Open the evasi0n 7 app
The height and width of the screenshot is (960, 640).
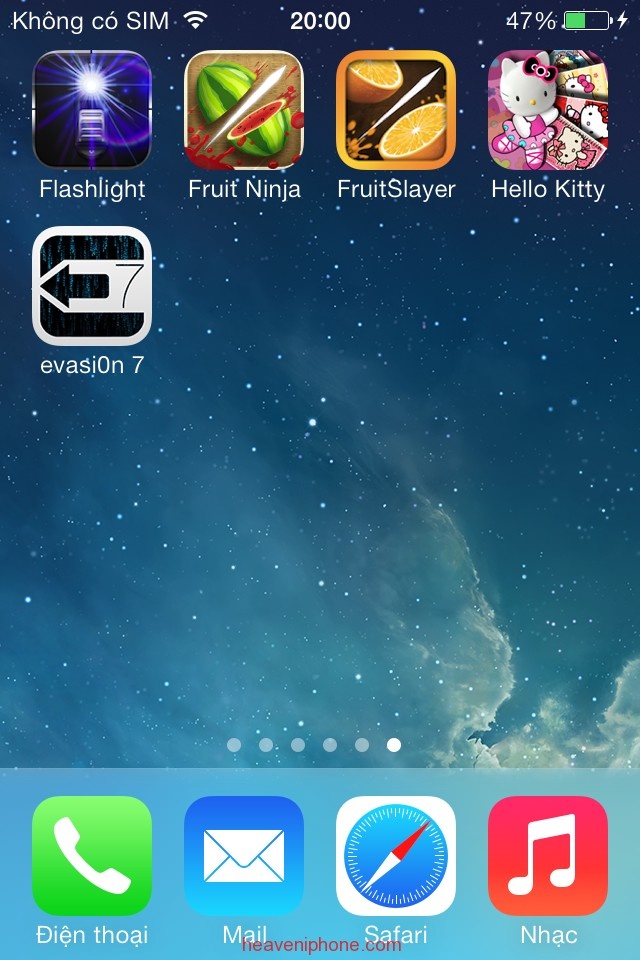[92, 286]
